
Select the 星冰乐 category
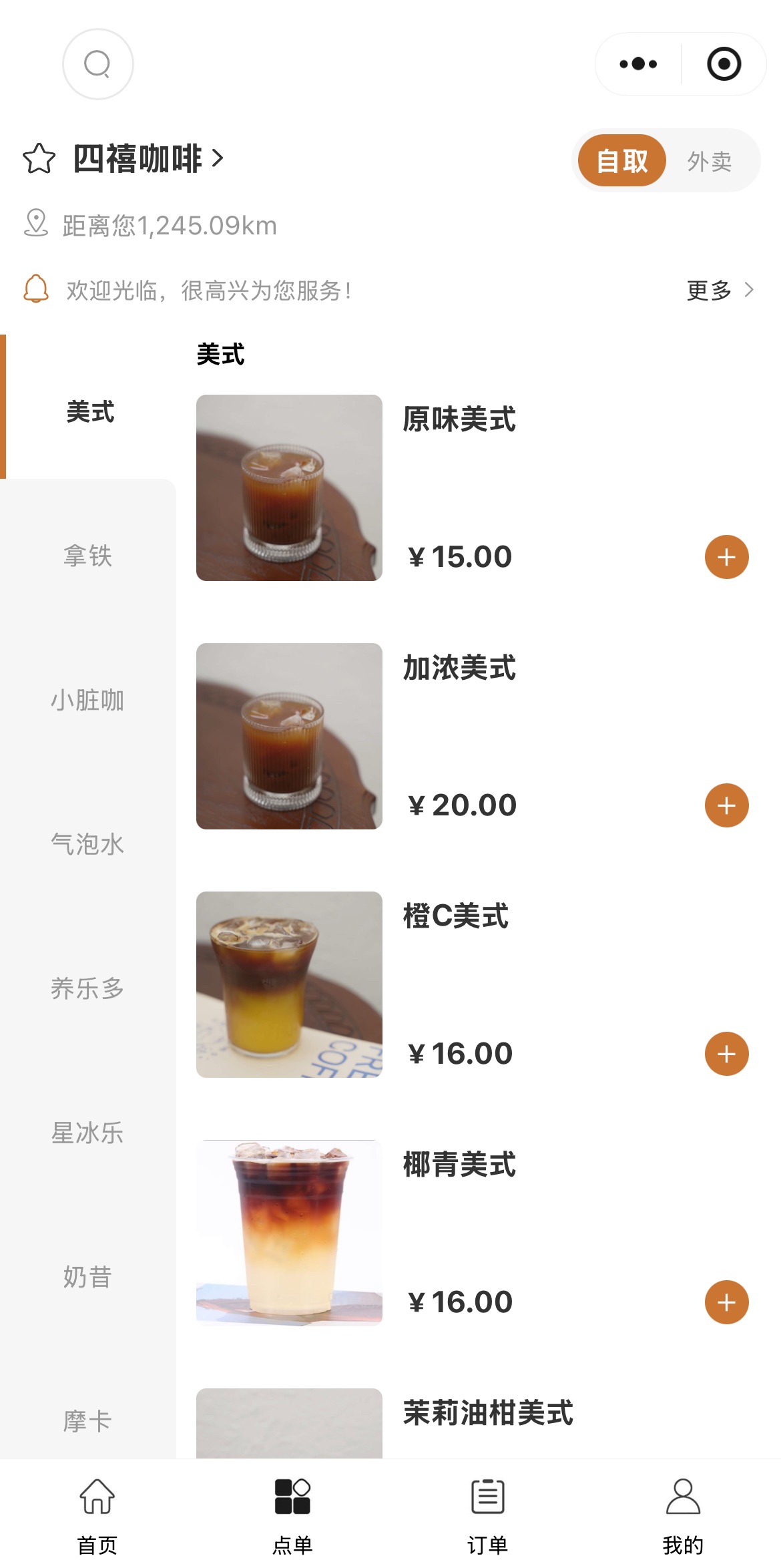tap(88, 1133)
